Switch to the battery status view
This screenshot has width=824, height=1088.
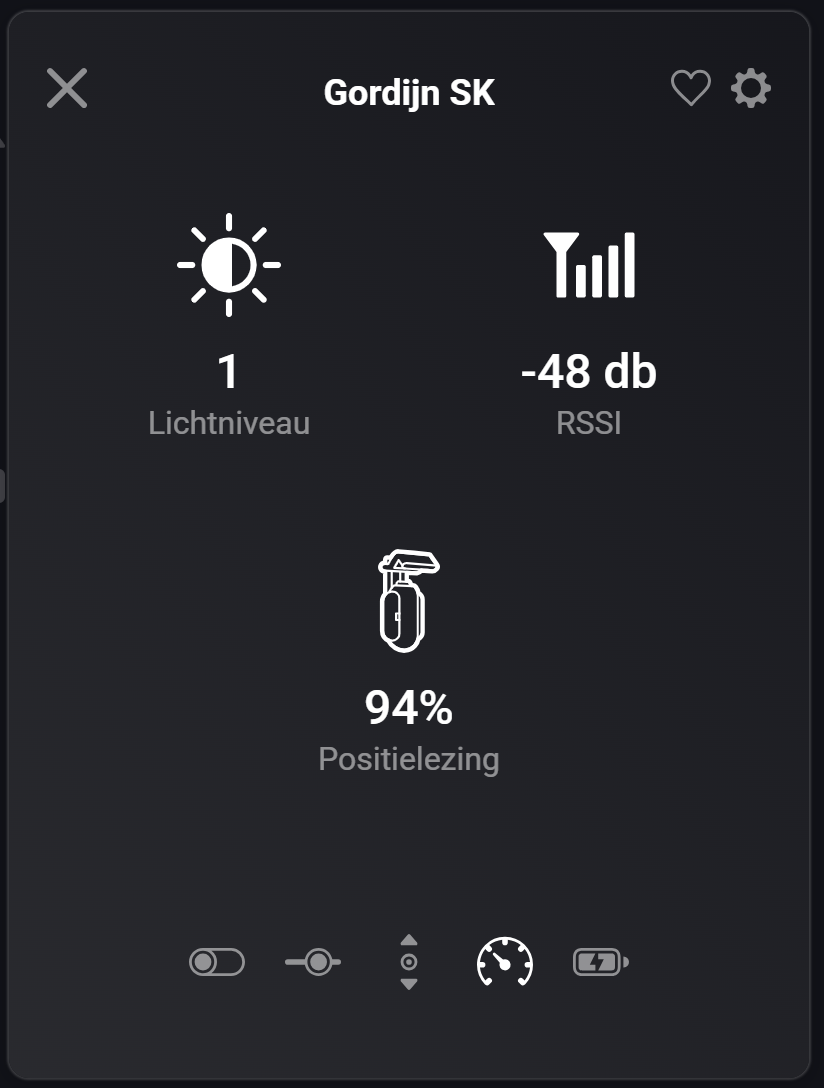(600, 963)
